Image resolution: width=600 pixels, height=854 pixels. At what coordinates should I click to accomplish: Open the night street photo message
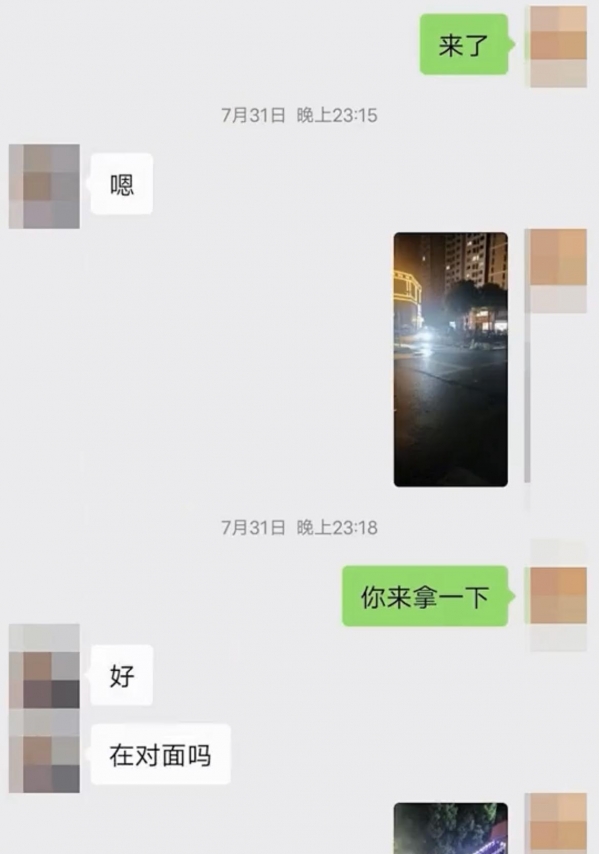[450, 360]
